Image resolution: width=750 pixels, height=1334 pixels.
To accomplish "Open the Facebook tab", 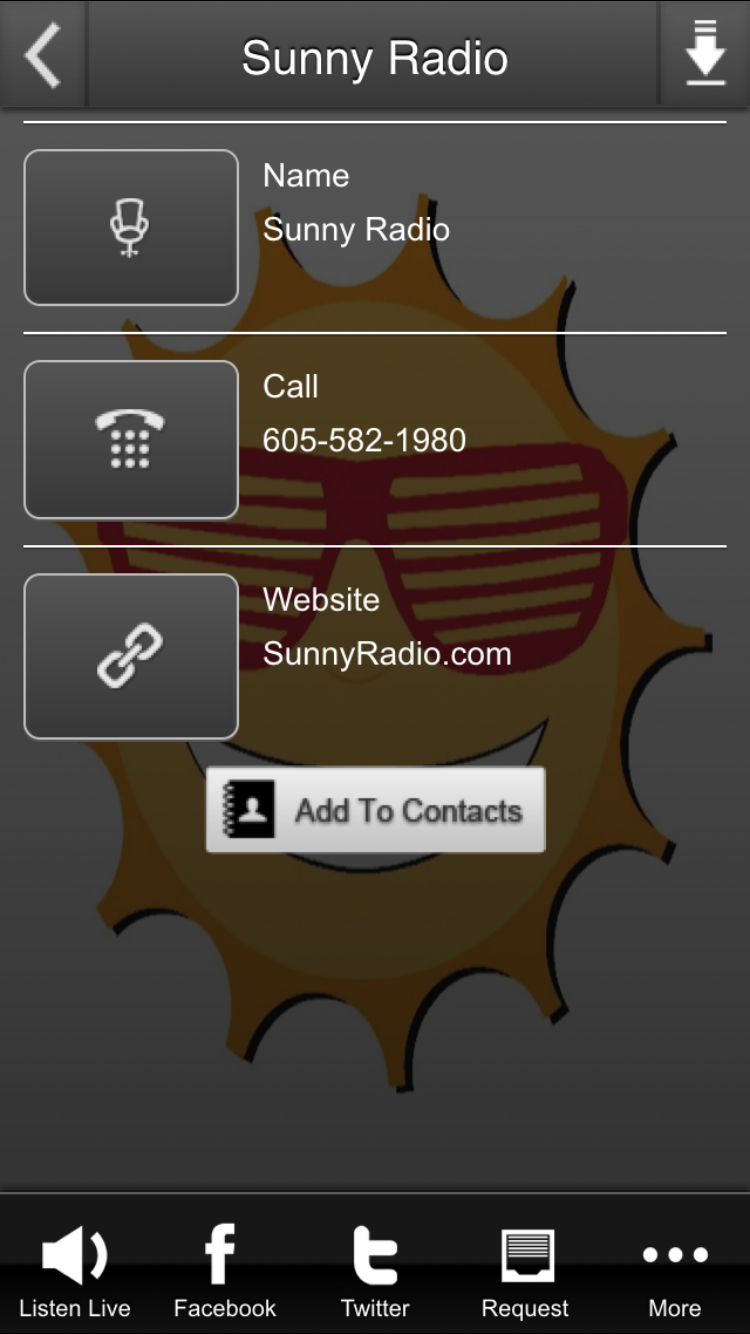I will click(224, 1270).
